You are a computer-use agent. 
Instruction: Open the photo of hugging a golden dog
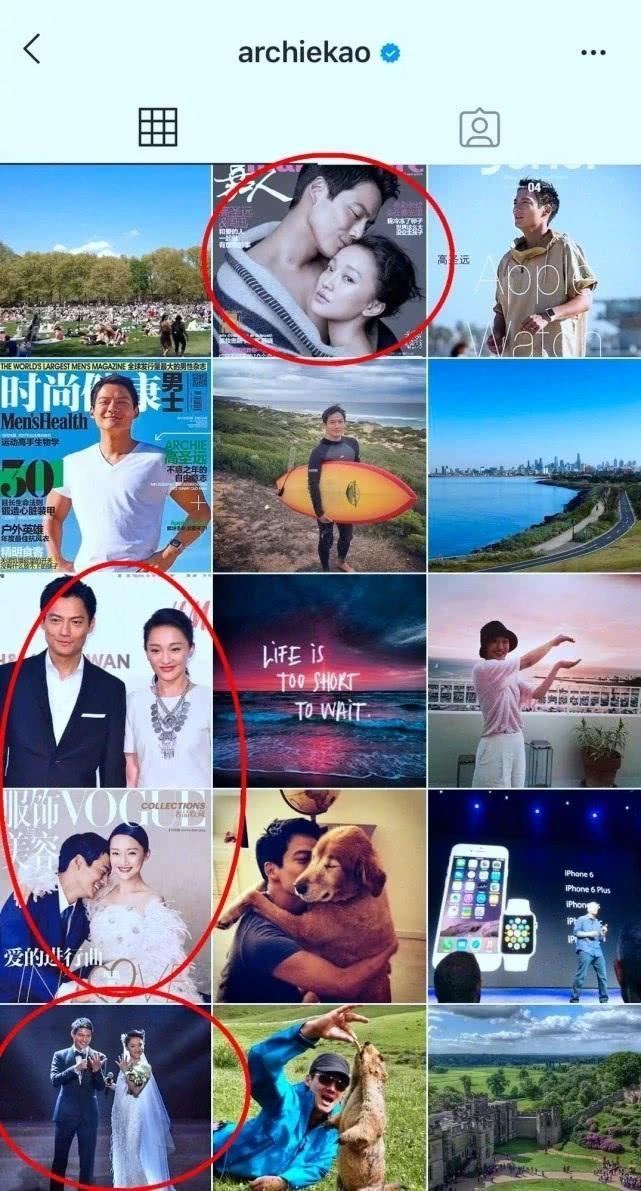319,895
